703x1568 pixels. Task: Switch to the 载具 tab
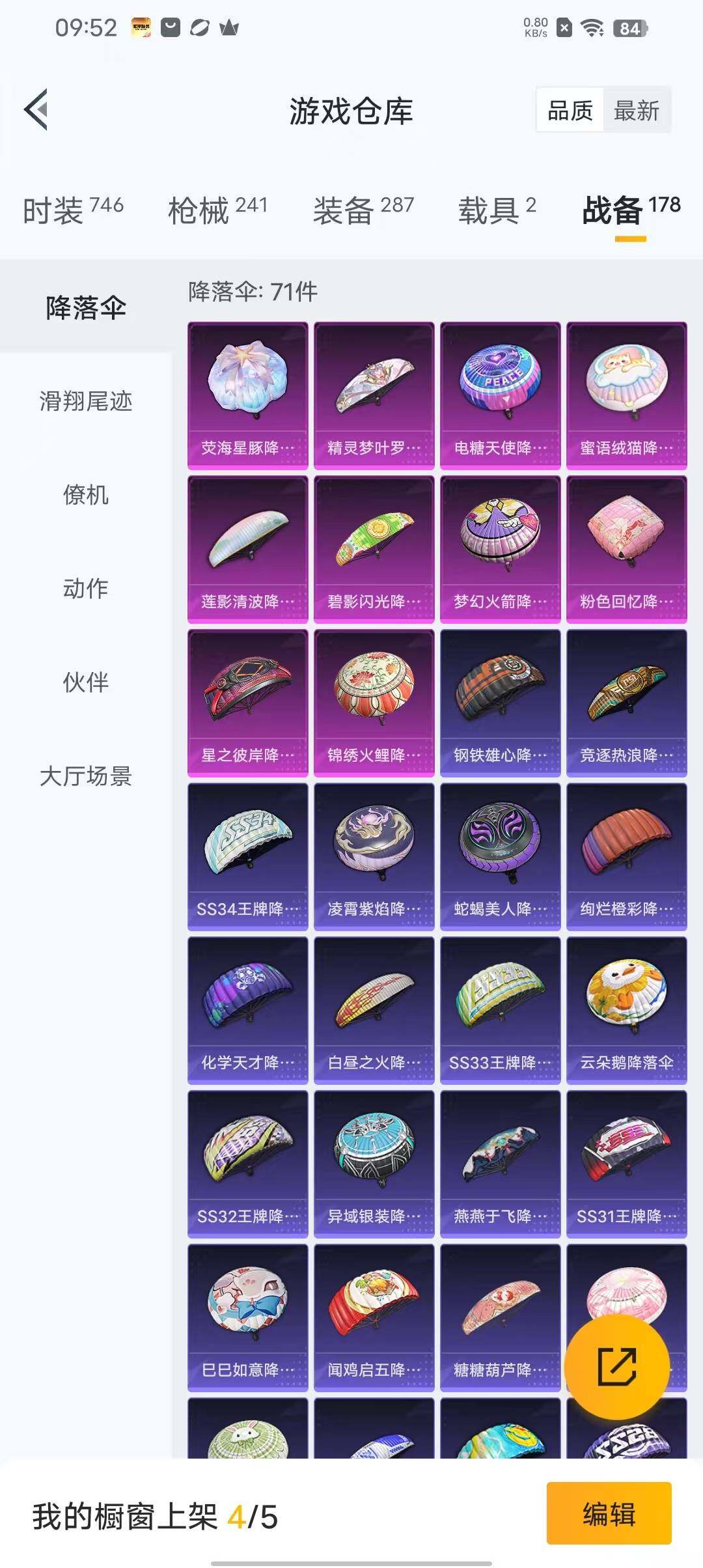click(497, 210)
